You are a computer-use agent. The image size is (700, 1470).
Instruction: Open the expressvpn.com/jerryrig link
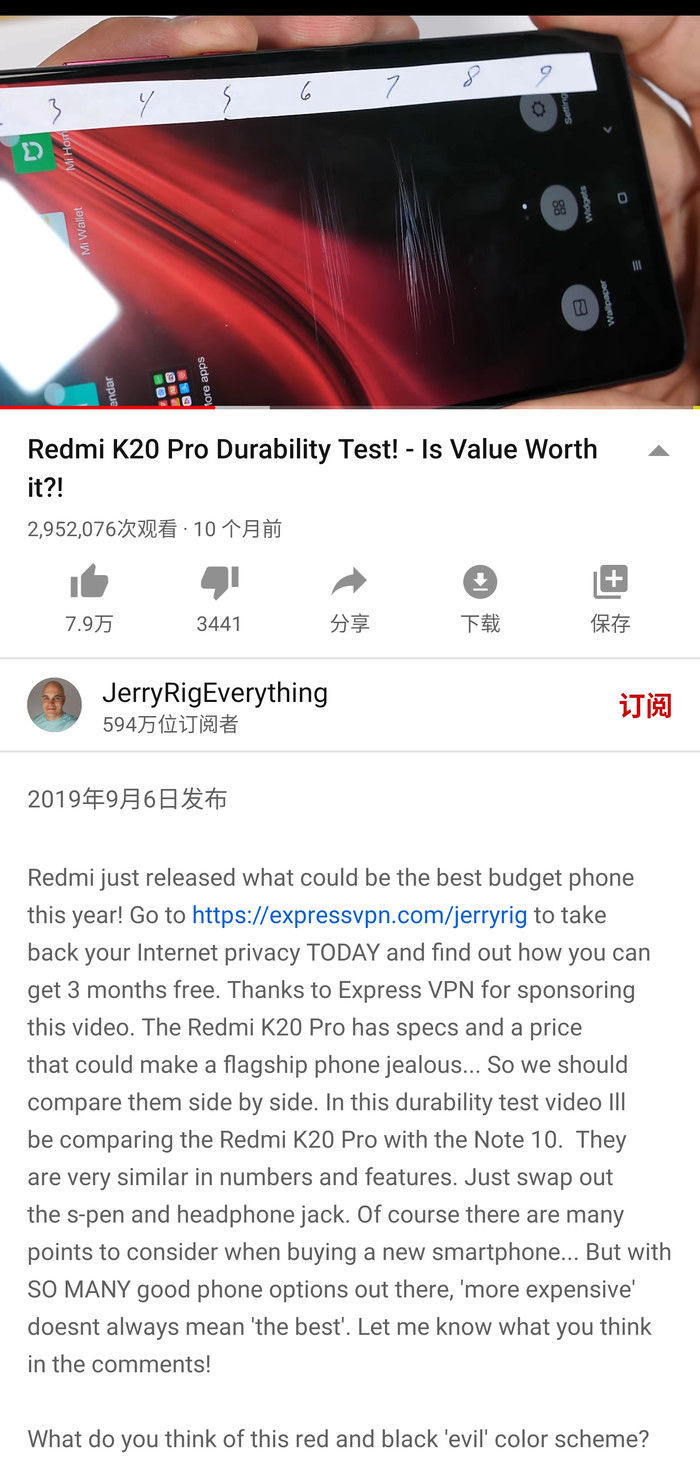click(360, 915)
